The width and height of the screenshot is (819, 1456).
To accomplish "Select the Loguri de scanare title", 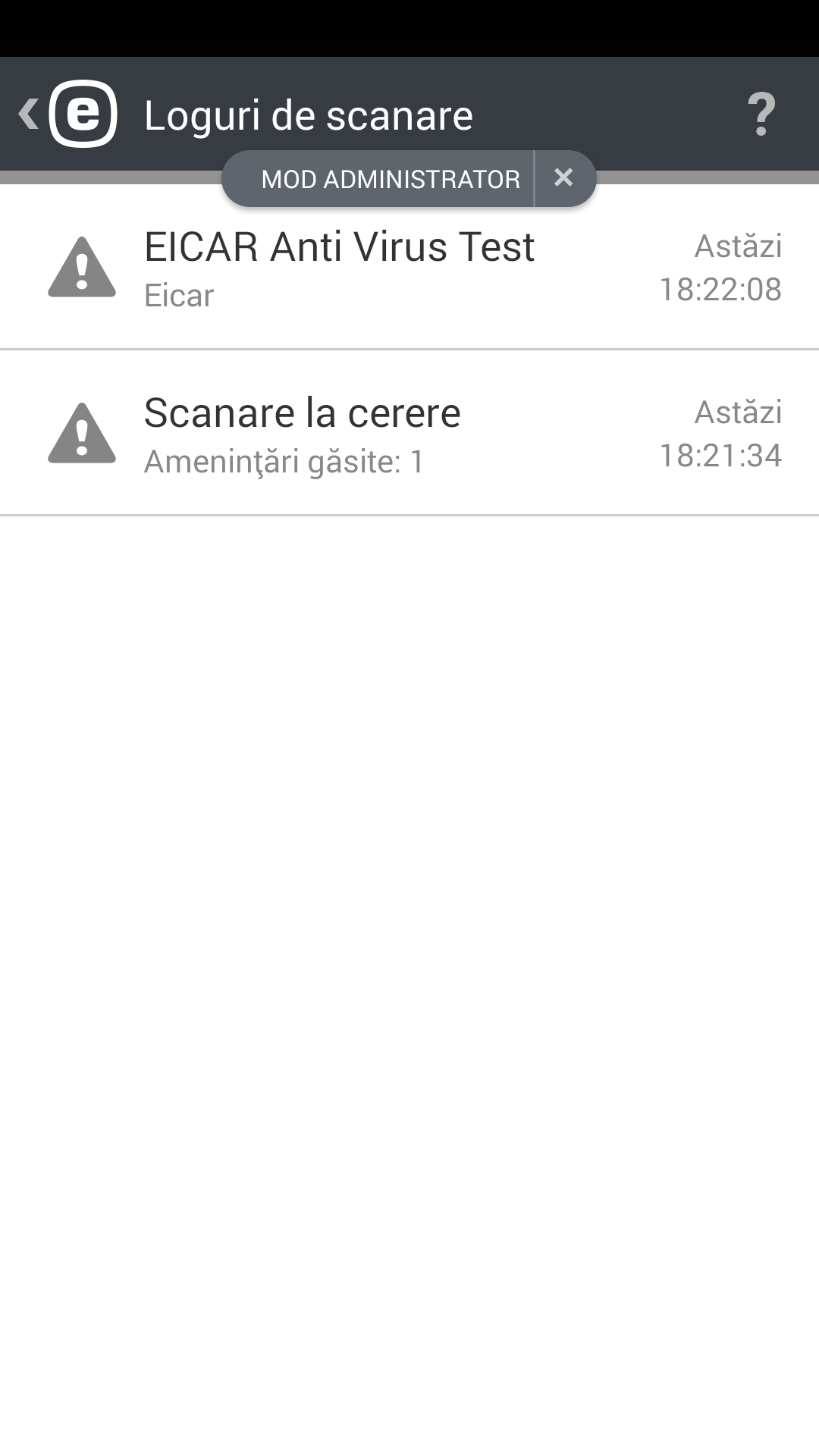I will [309, 115].
